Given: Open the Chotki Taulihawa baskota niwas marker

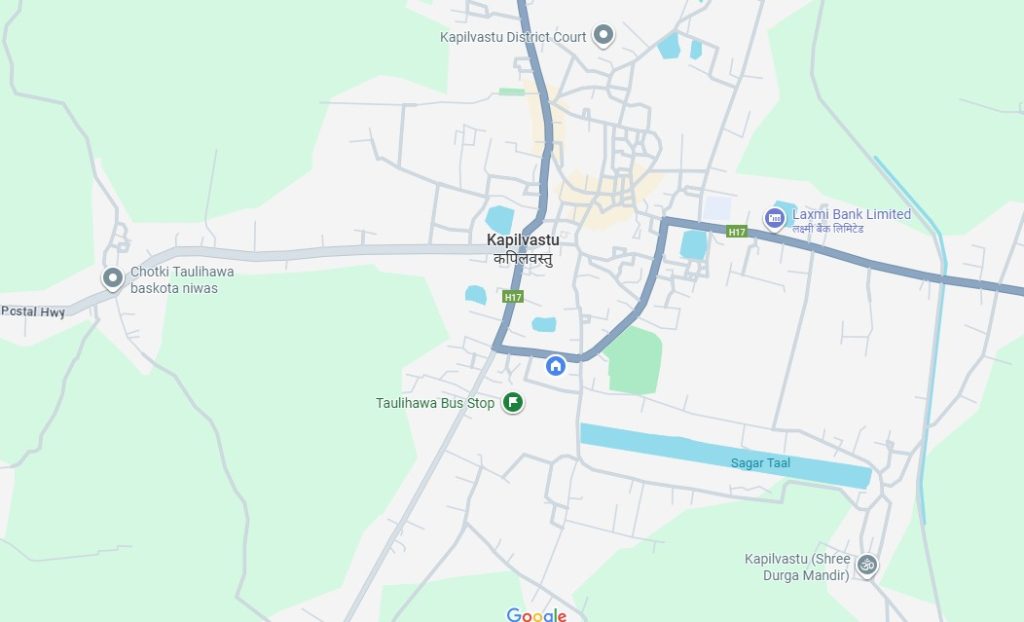Looking at the screenshot, I should 113,278.
